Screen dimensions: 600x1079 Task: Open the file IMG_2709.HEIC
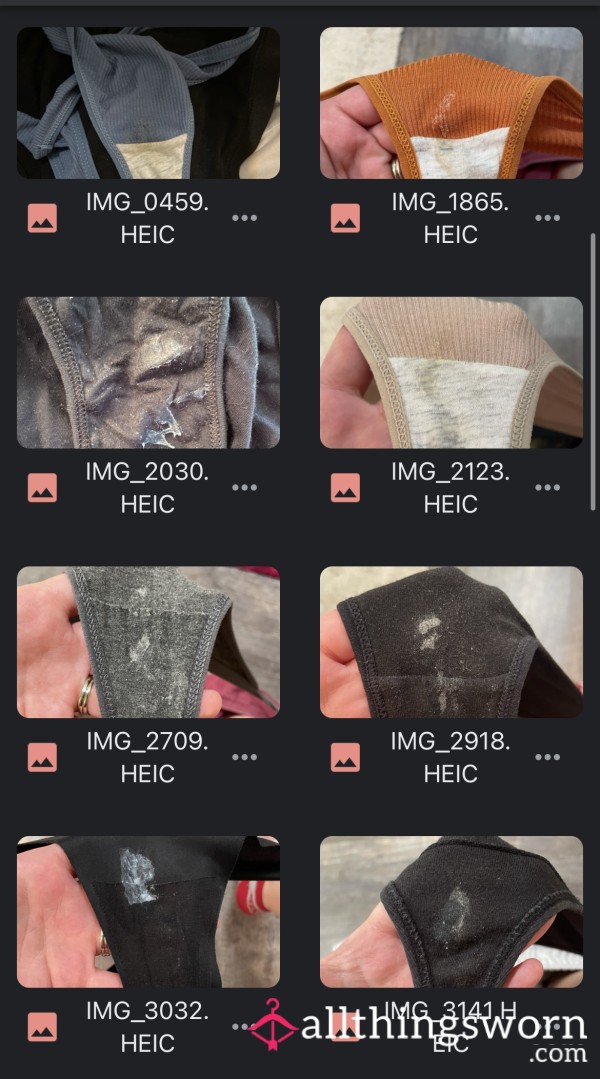(x=148, y=642)
